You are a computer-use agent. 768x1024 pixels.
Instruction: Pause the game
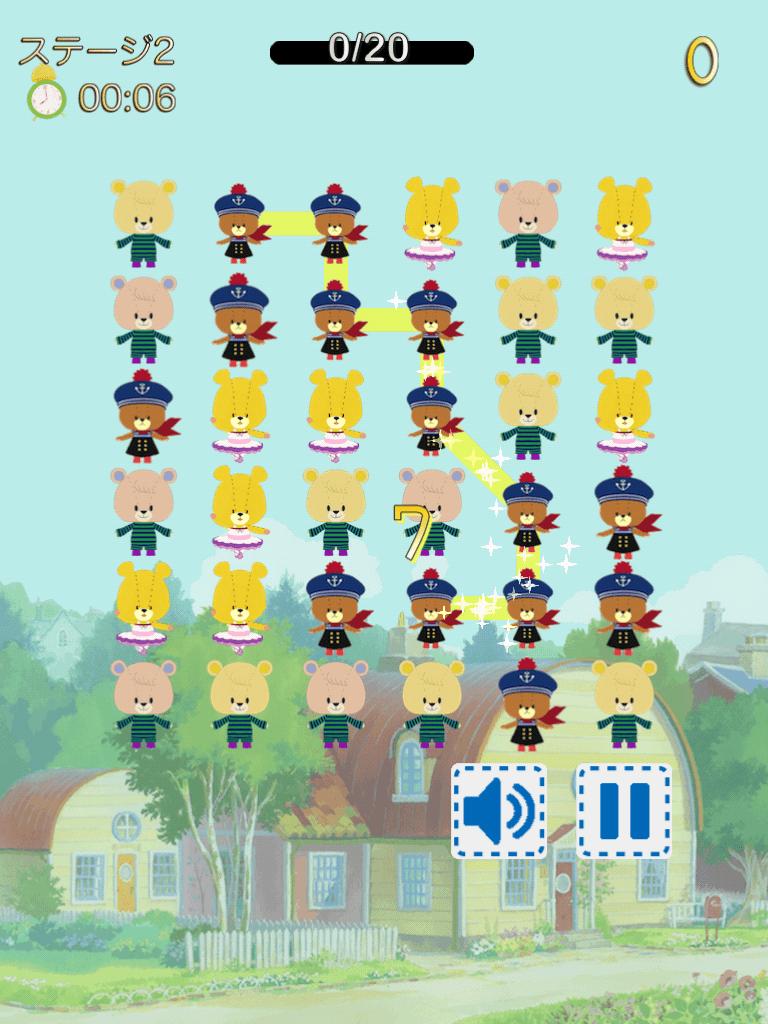tap(624, 811)
